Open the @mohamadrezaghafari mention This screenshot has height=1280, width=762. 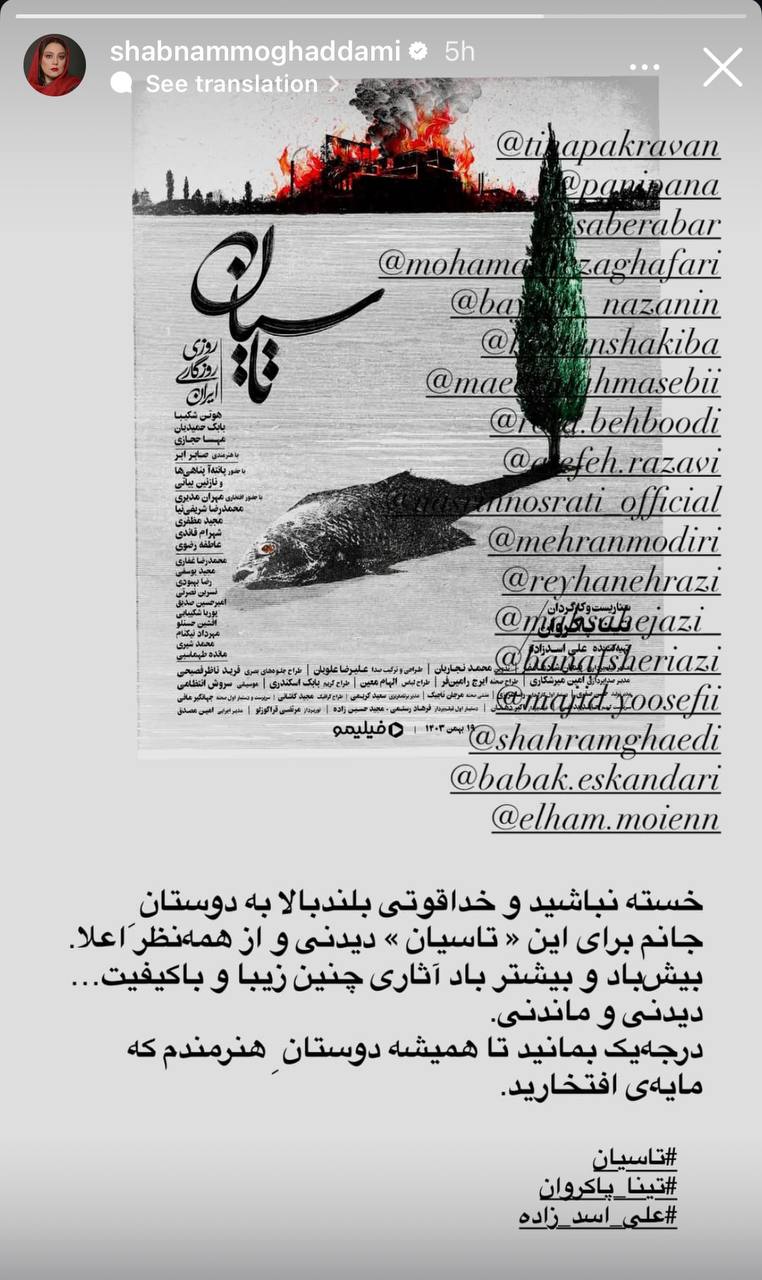[x=549, y=264]
